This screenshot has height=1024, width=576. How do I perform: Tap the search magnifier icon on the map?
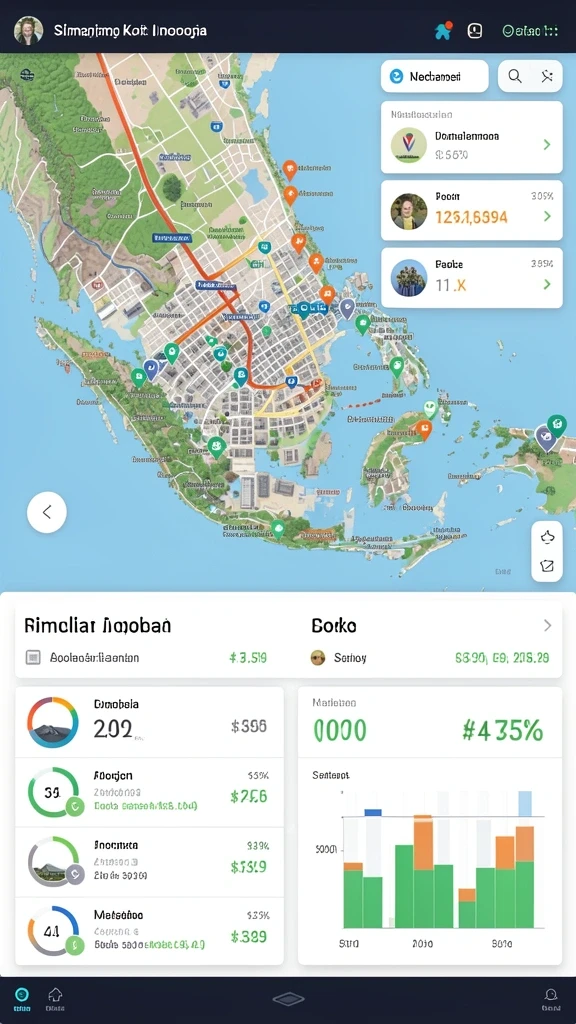[515, 76]
